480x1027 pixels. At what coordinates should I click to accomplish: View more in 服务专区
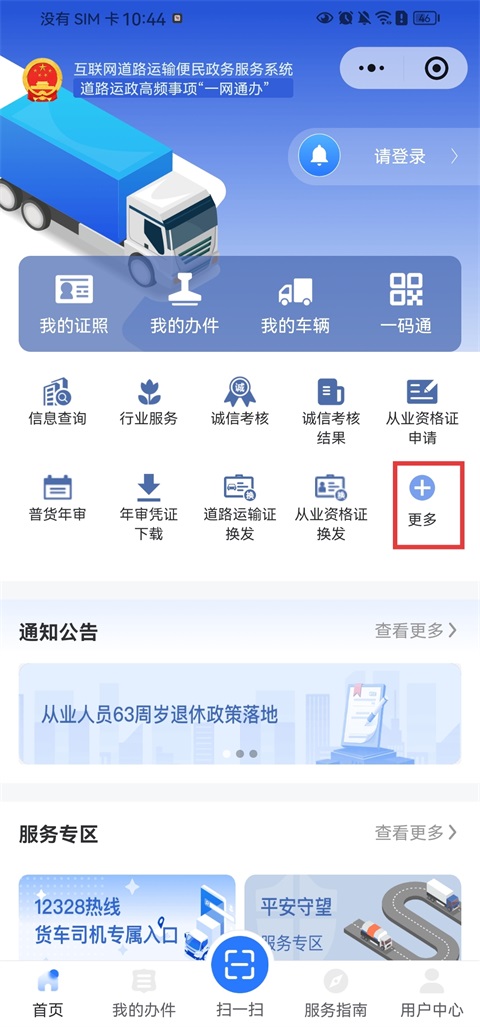pyautogui.click(x=416, y=832)
